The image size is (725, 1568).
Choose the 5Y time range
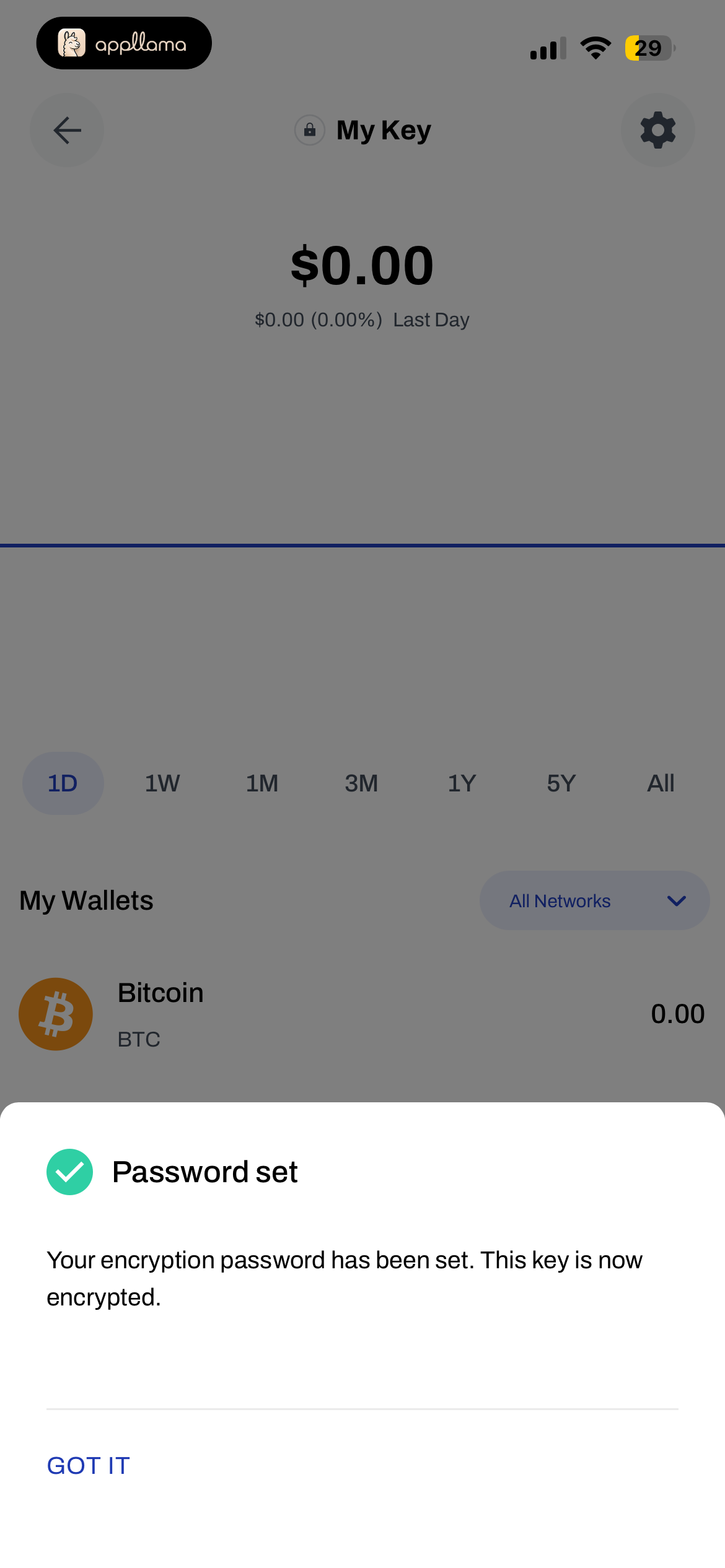pyautogui.click(x=561, y=783)
